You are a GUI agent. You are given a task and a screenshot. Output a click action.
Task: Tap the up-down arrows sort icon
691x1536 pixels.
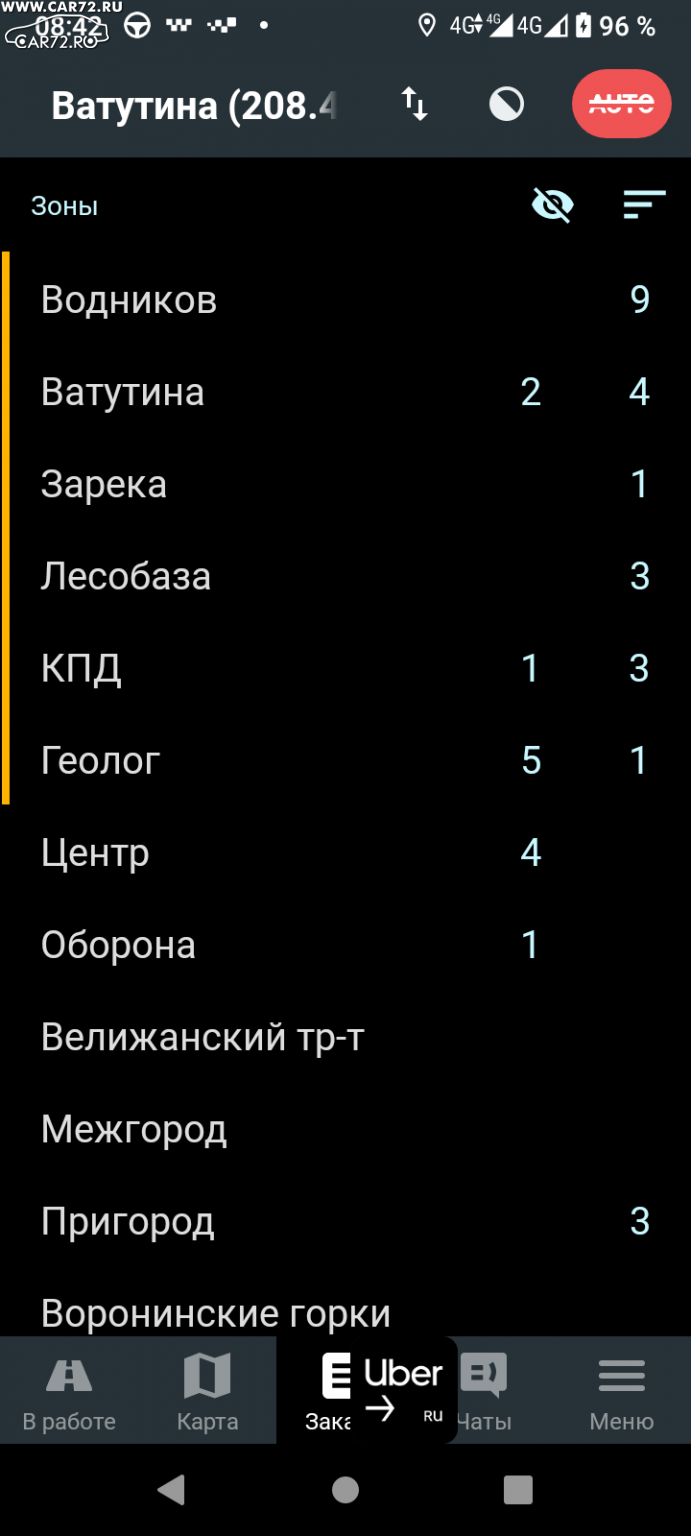(415, 104)
